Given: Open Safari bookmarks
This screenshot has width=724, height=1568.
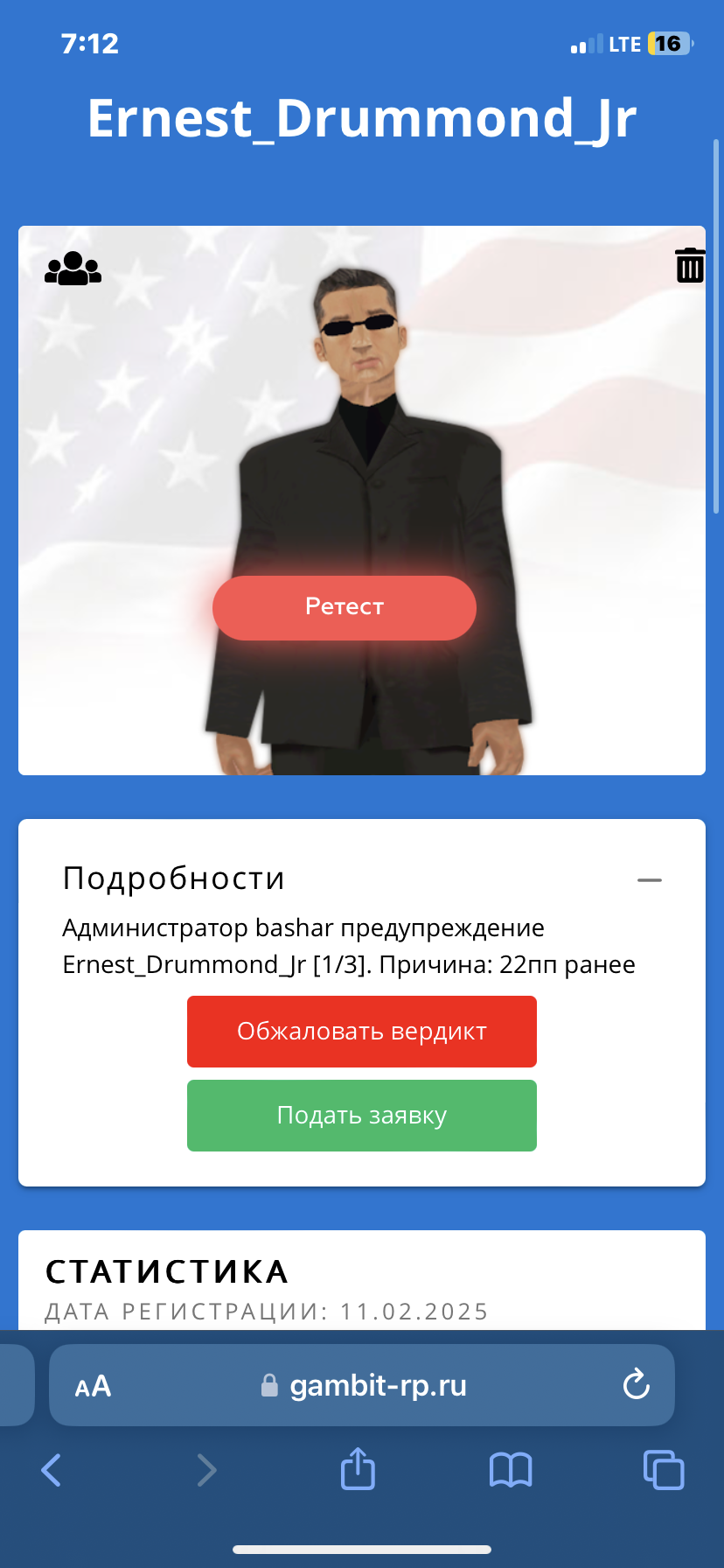Looking at the screenshot, I should click(x=511, y=1470).
